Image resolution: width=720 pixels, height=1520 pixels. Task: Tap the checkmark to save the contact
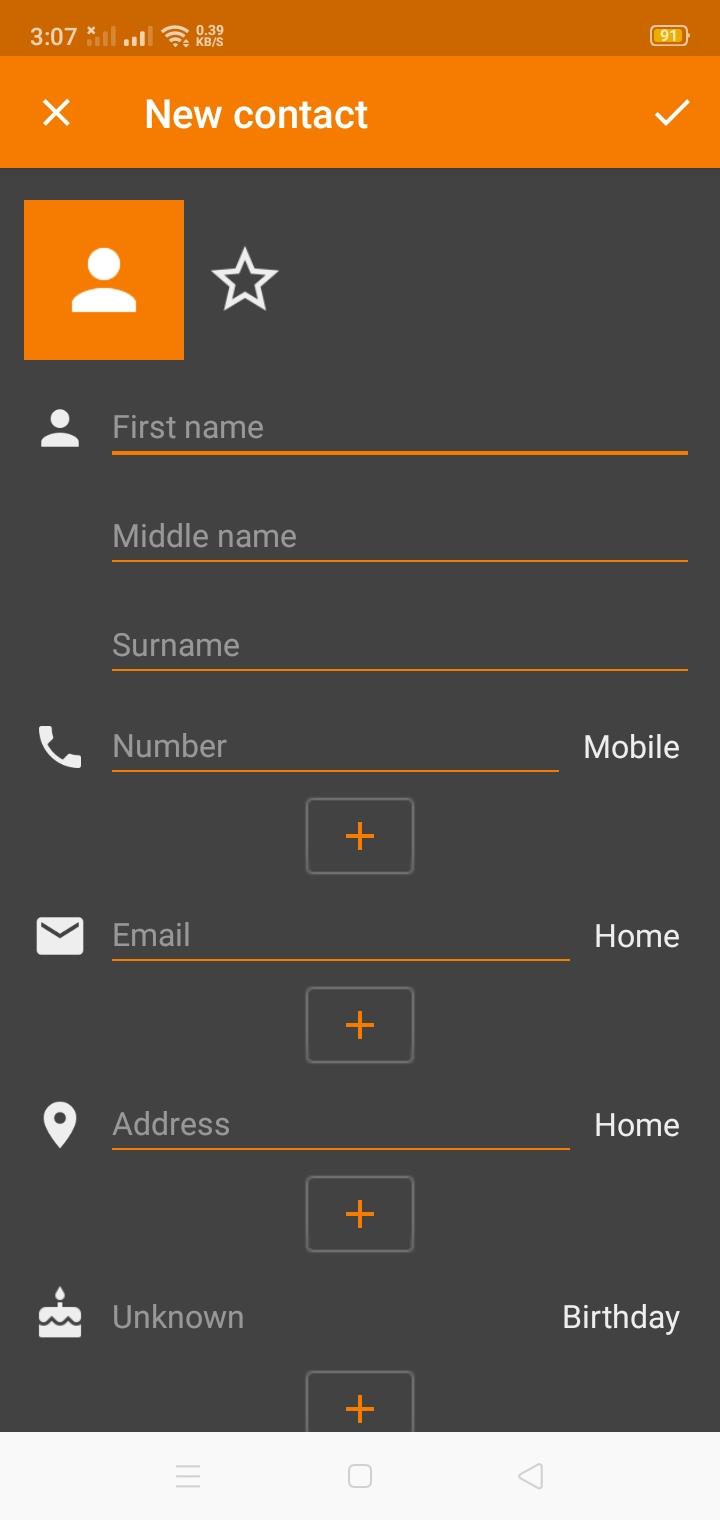point(672,112)
